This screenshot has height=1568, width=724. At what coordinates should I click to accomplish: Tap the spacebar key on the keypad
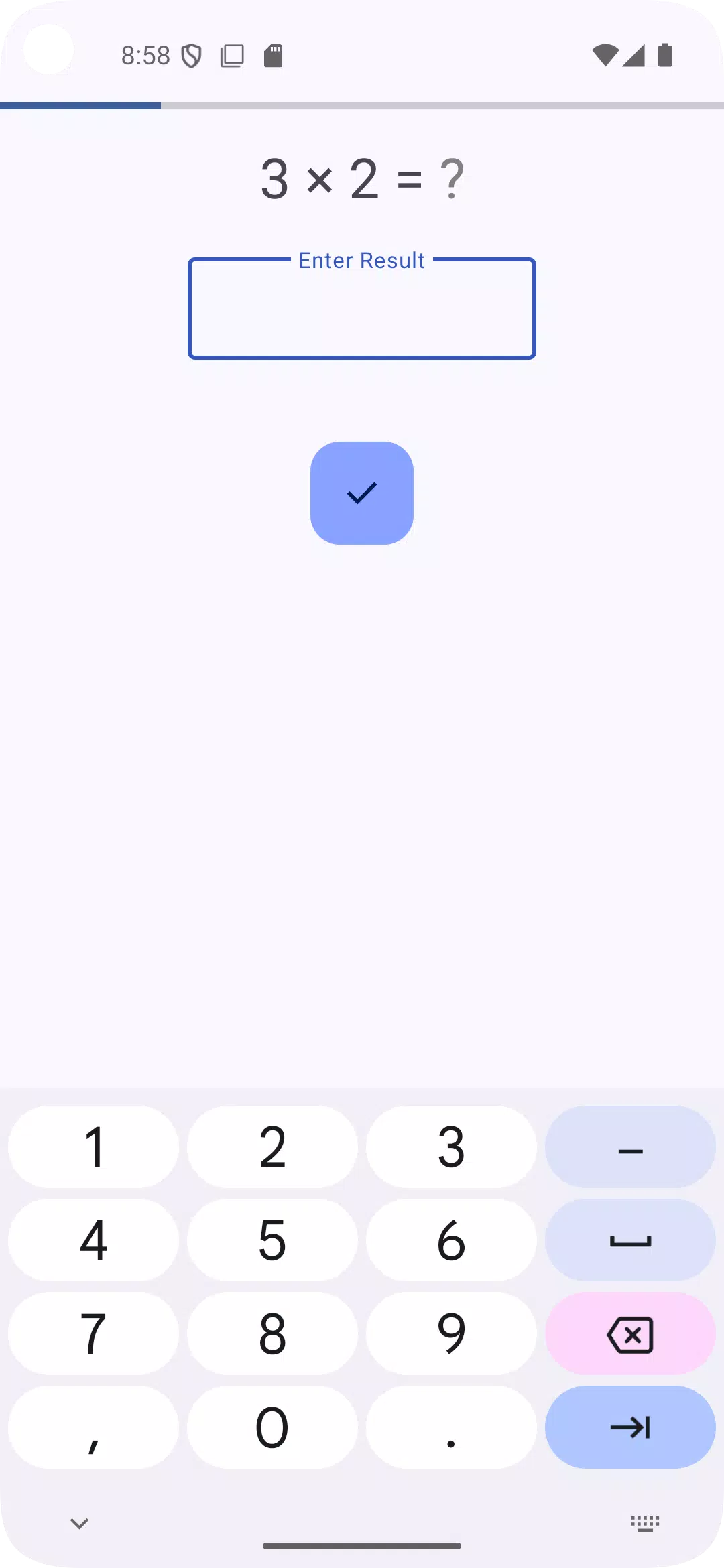630,1240
